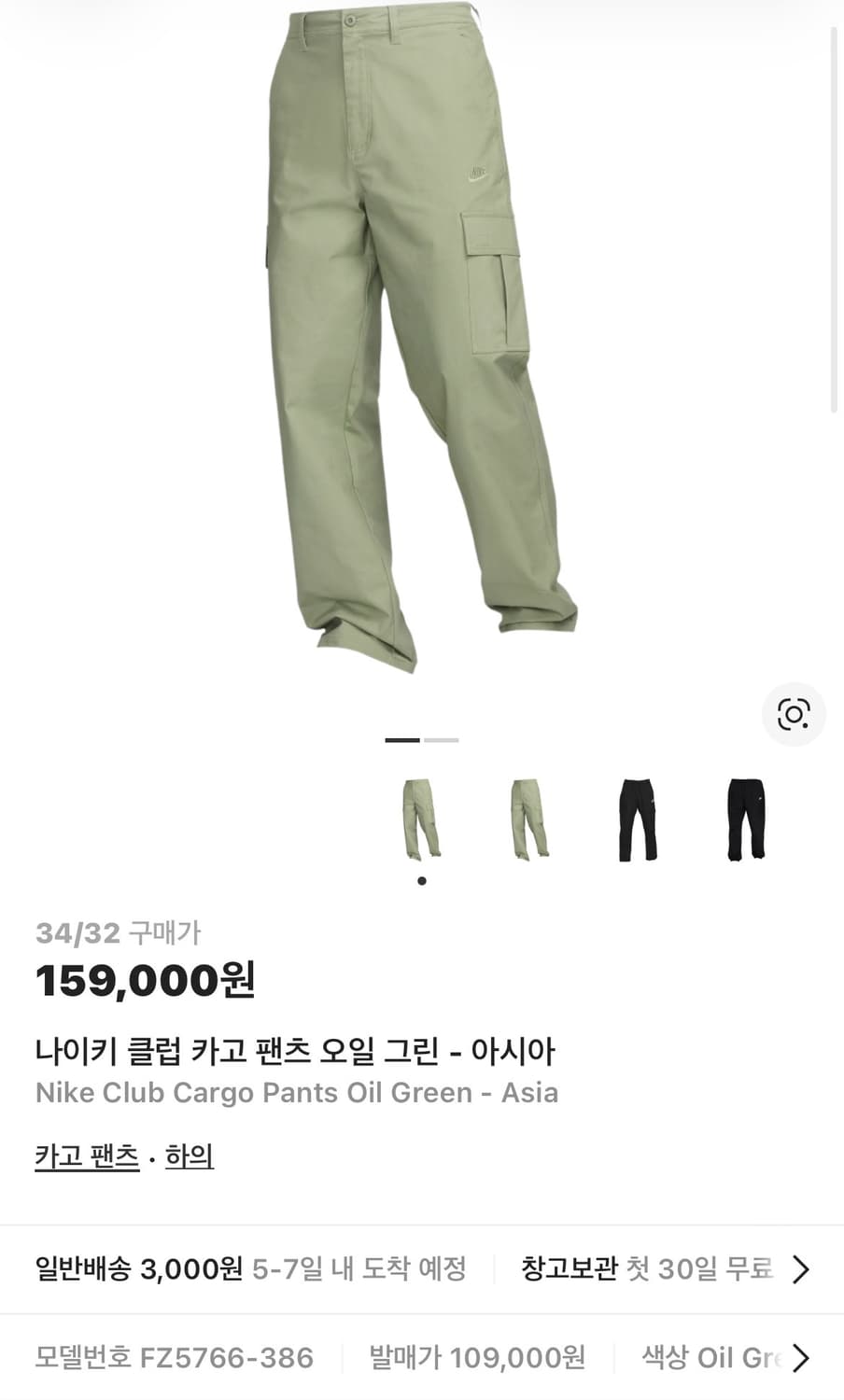Select the second carousel indicator bar

pyautogui.click(x=441, y=740)
